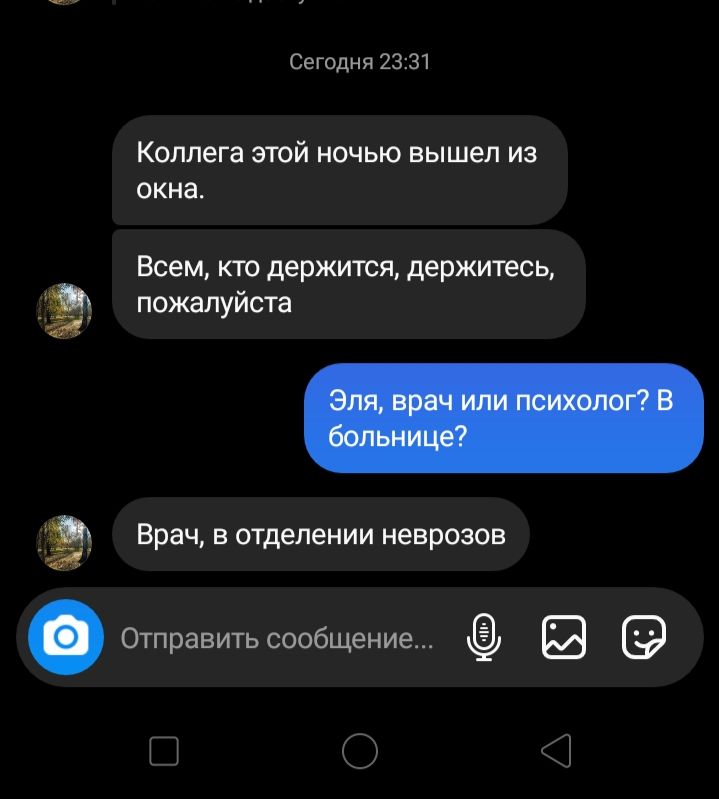This screenshot has width=719, height=799.
Task: Tap the message field "Отправить сообщение..."
Action: click(x=277, y=638)
